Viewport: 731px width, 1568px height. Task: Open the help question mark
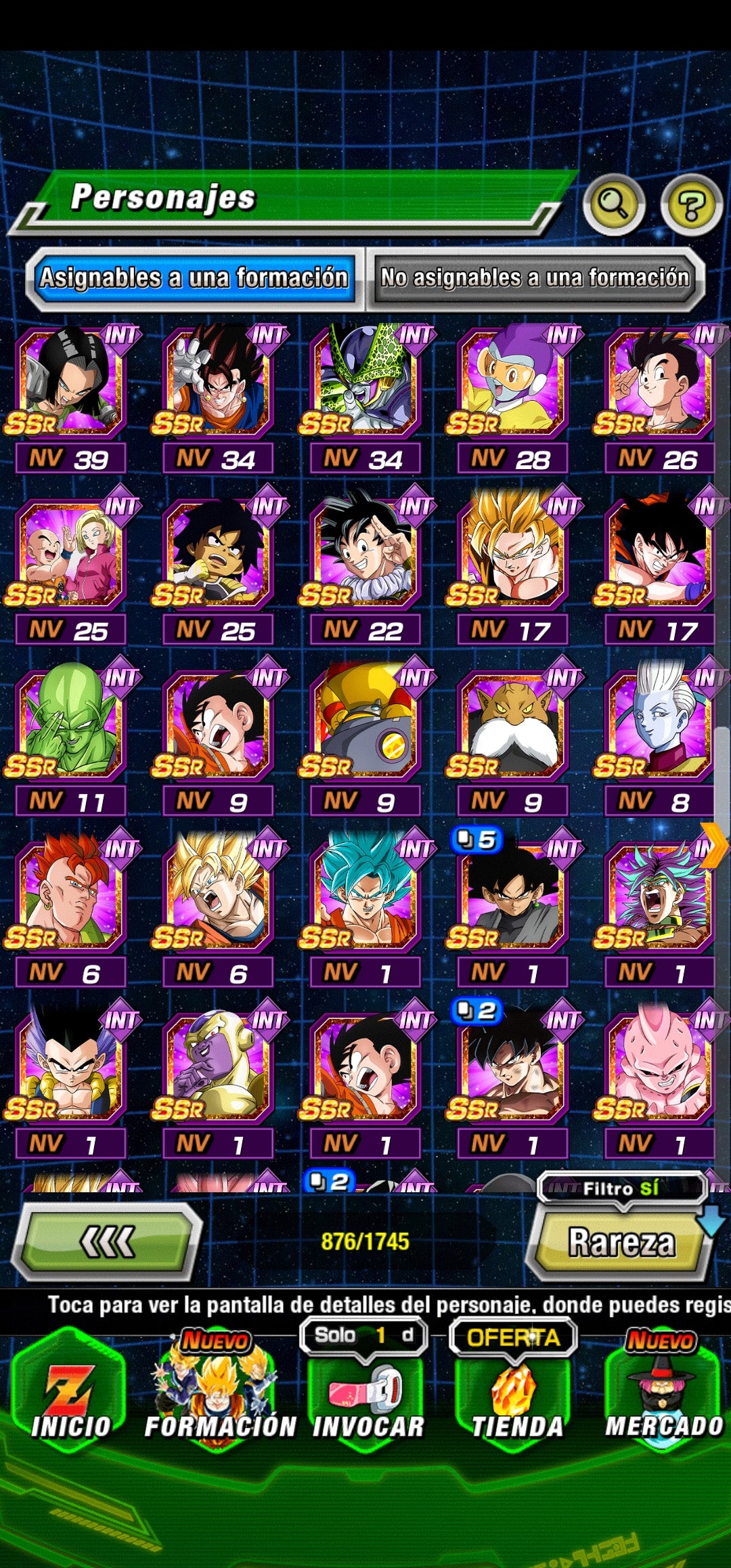(691, 204)
